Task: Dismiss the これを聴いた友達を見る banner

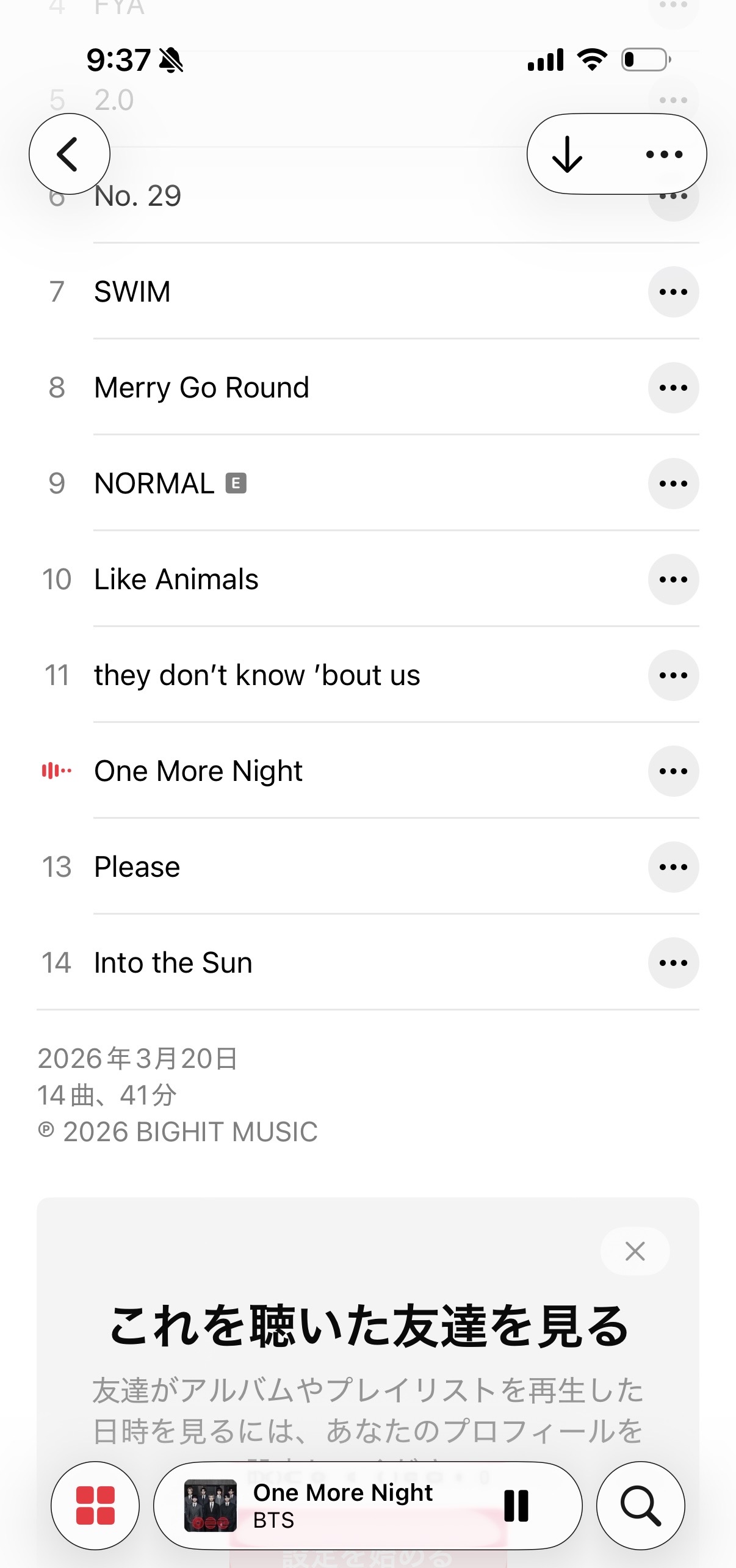Action: (x=635, y=1251)
